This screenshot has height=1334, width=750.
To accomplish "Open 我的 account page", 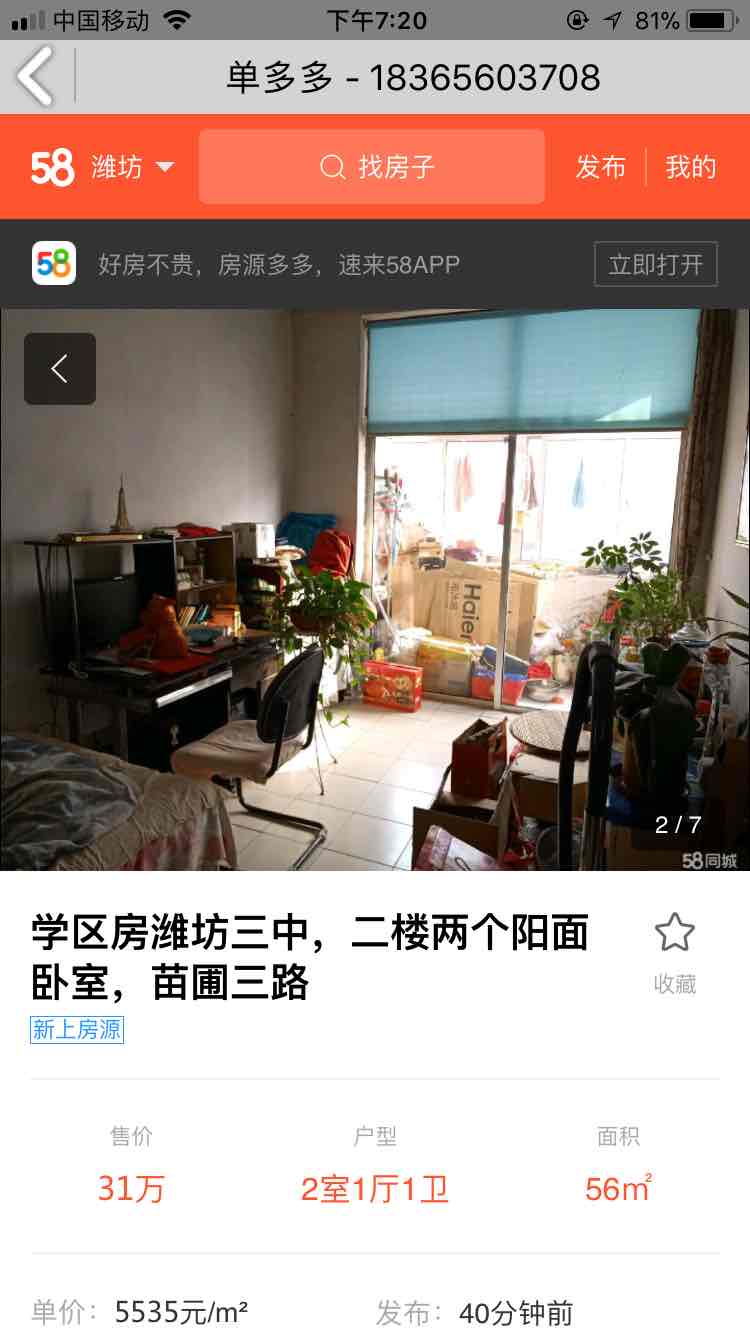I will (x=691, y=167).
